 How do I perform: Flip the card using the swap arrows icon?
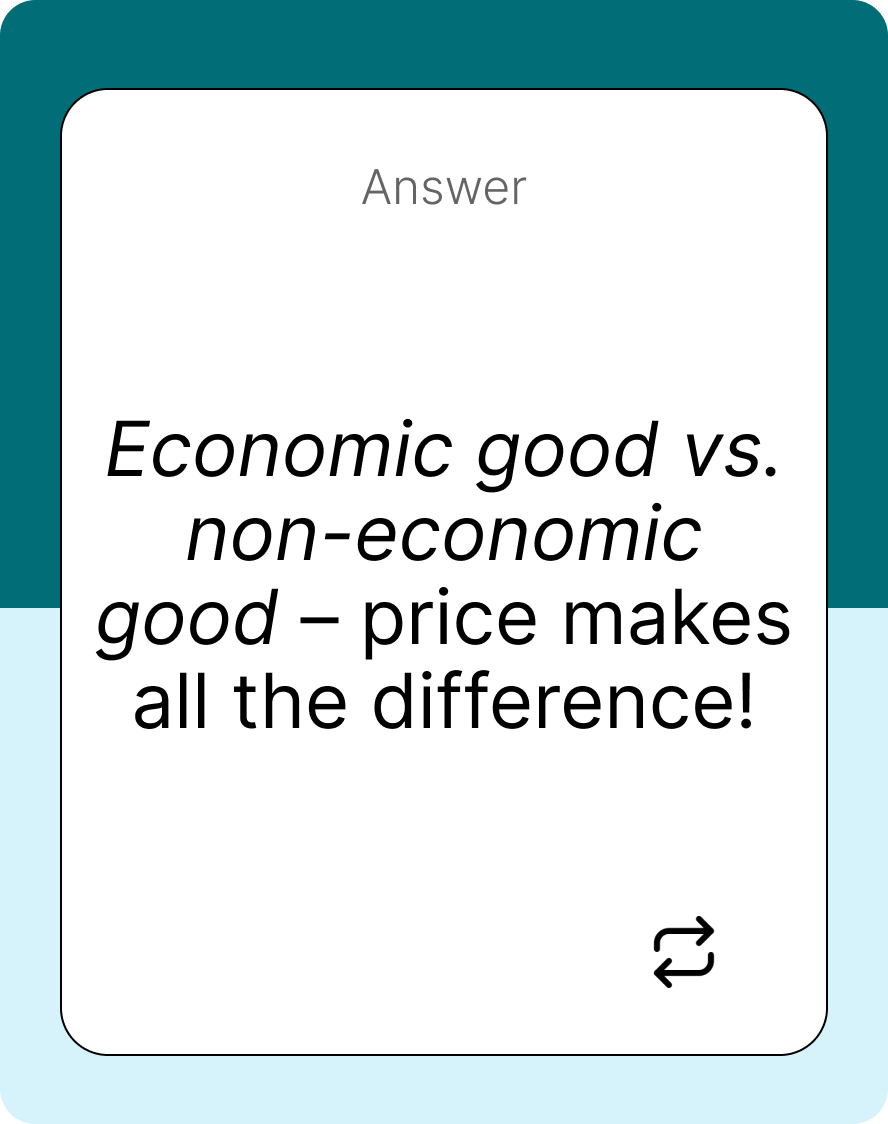tap(684, 951)
